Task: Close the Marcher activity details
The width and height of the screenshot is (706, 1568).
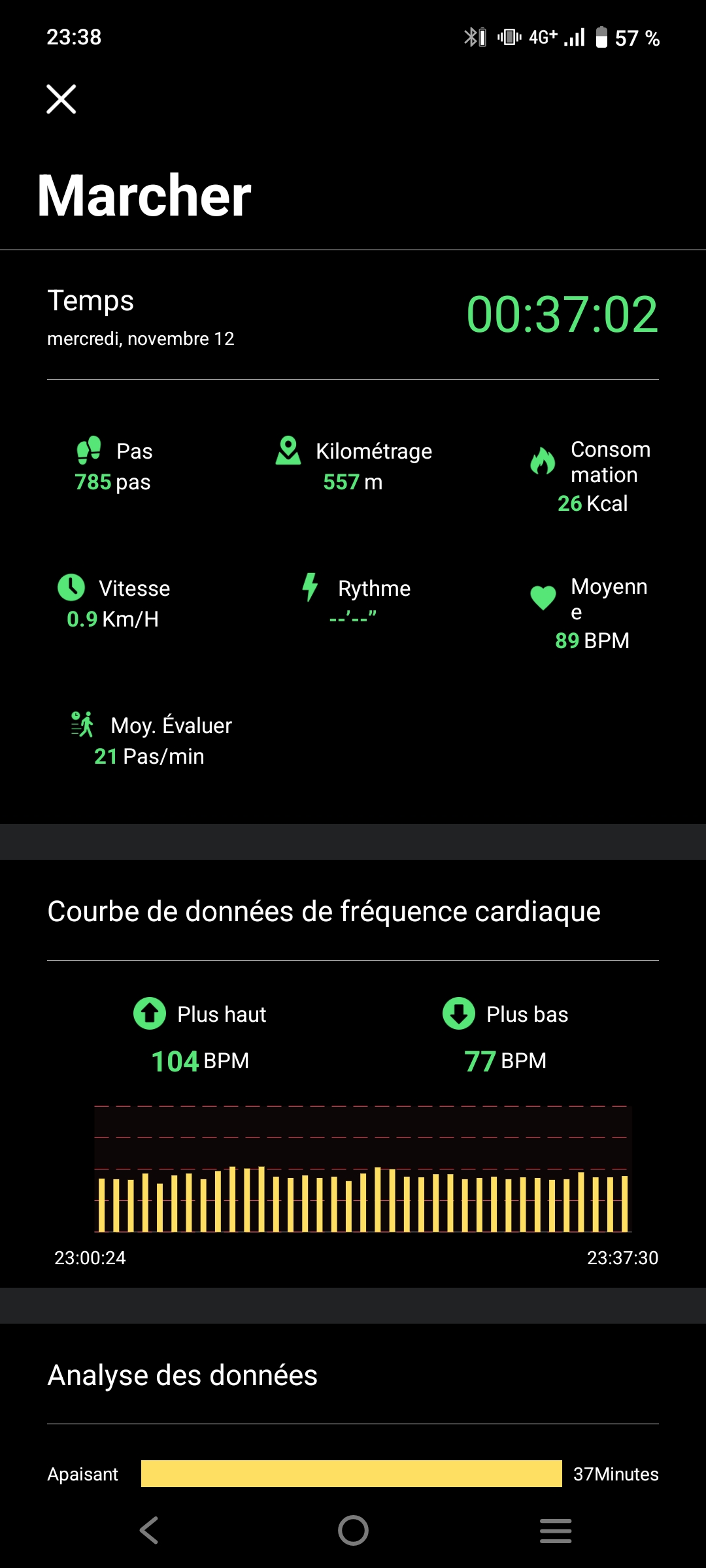Action: click(61, 99)
